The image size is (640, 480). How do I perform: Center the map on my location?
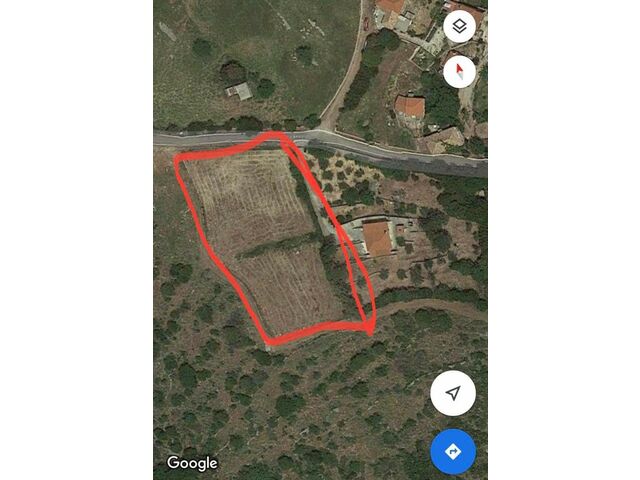(x=453, y=393)
